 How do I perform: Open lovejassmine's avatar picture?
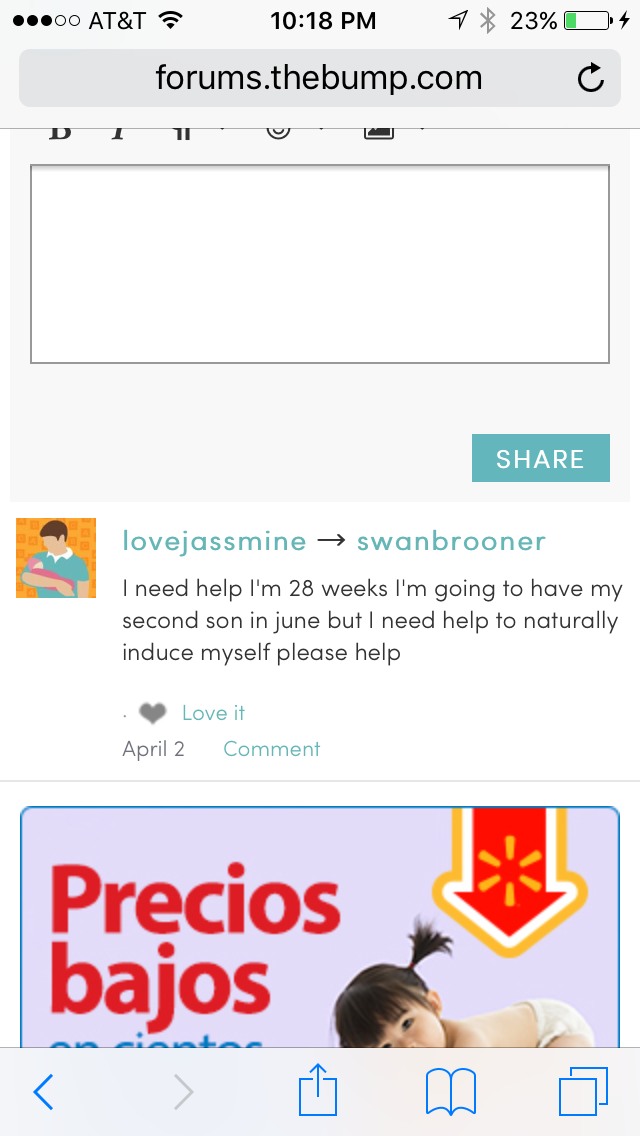coord(56,558)
